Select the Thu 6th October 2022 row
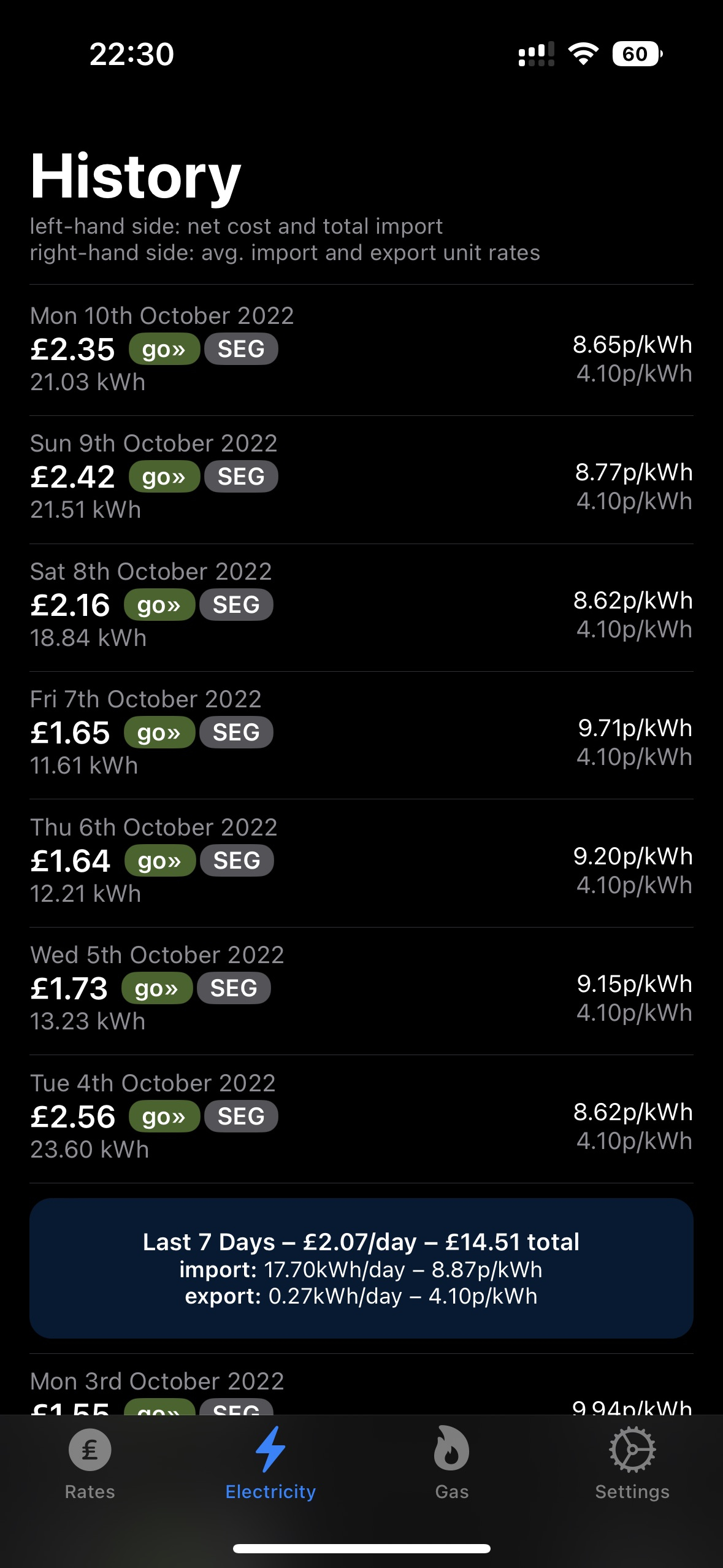This screenshot has width=723, height=1568. [x=361, y=861]
